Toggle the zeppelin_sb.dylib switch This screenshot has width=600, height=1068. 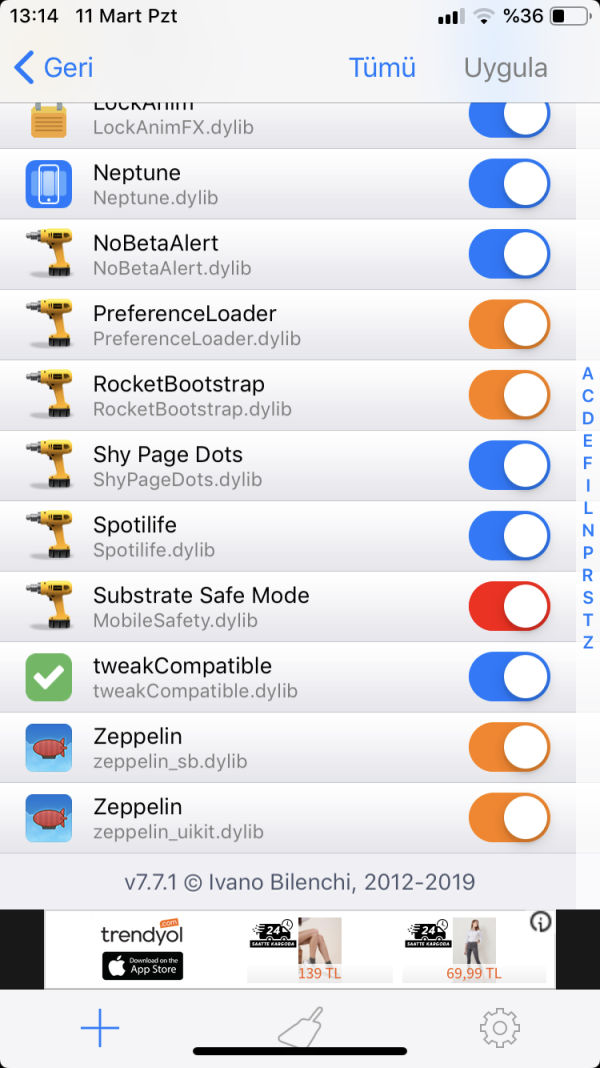[509, 748]
